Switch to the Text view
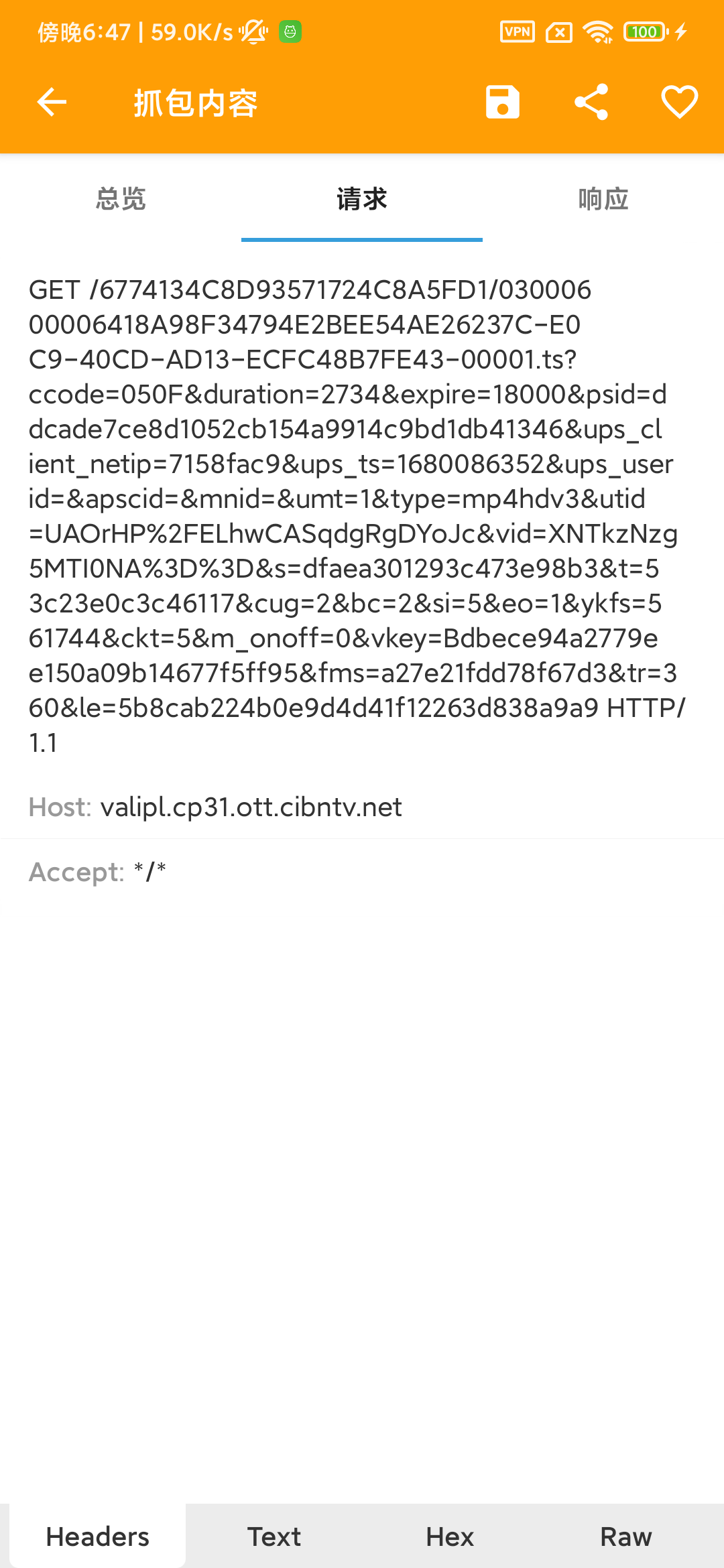This screenshot has height=1568, width=724. click(x=274, y=1536)
